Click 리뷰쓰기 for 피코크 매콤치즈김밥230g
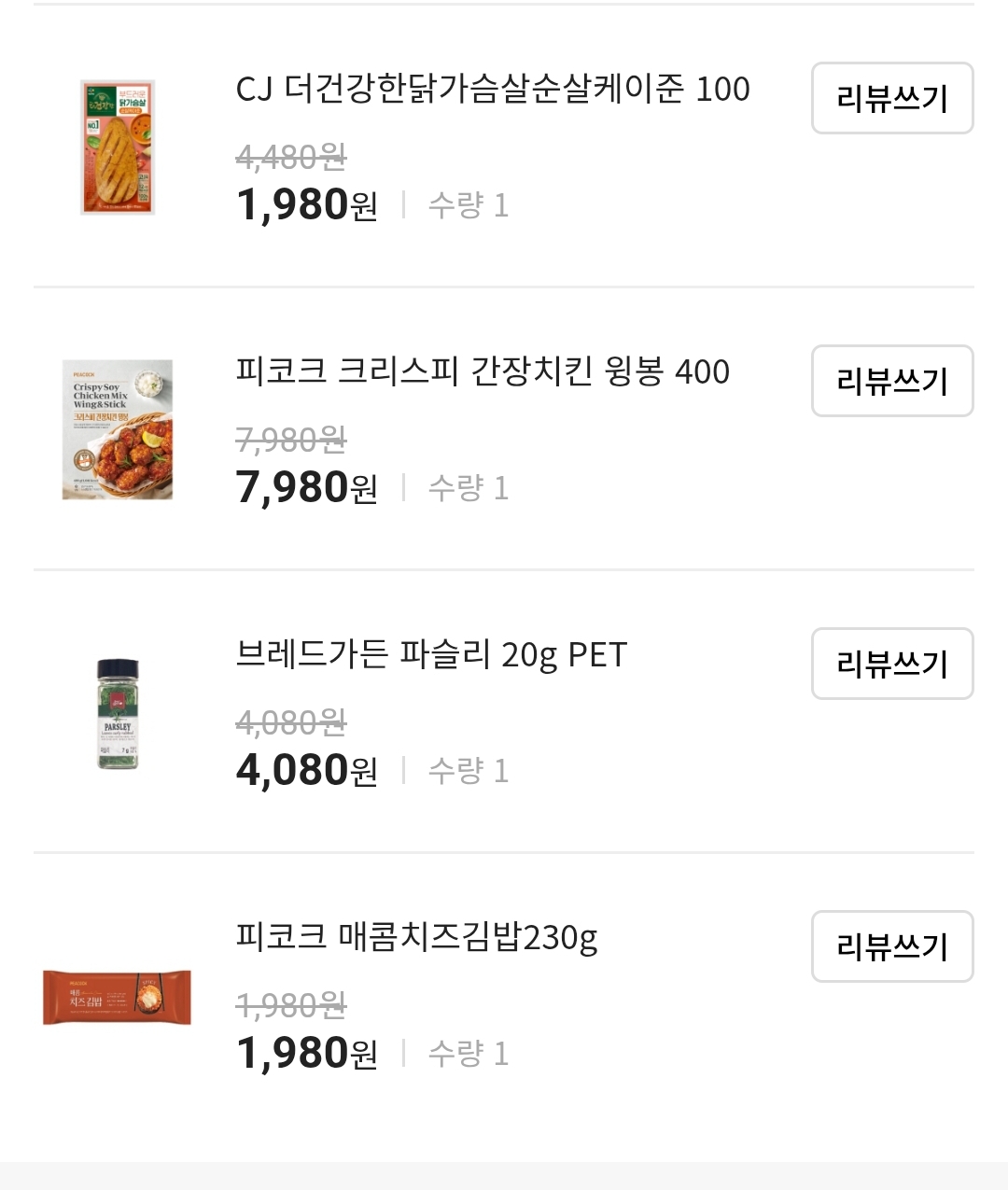 [891, 947]
